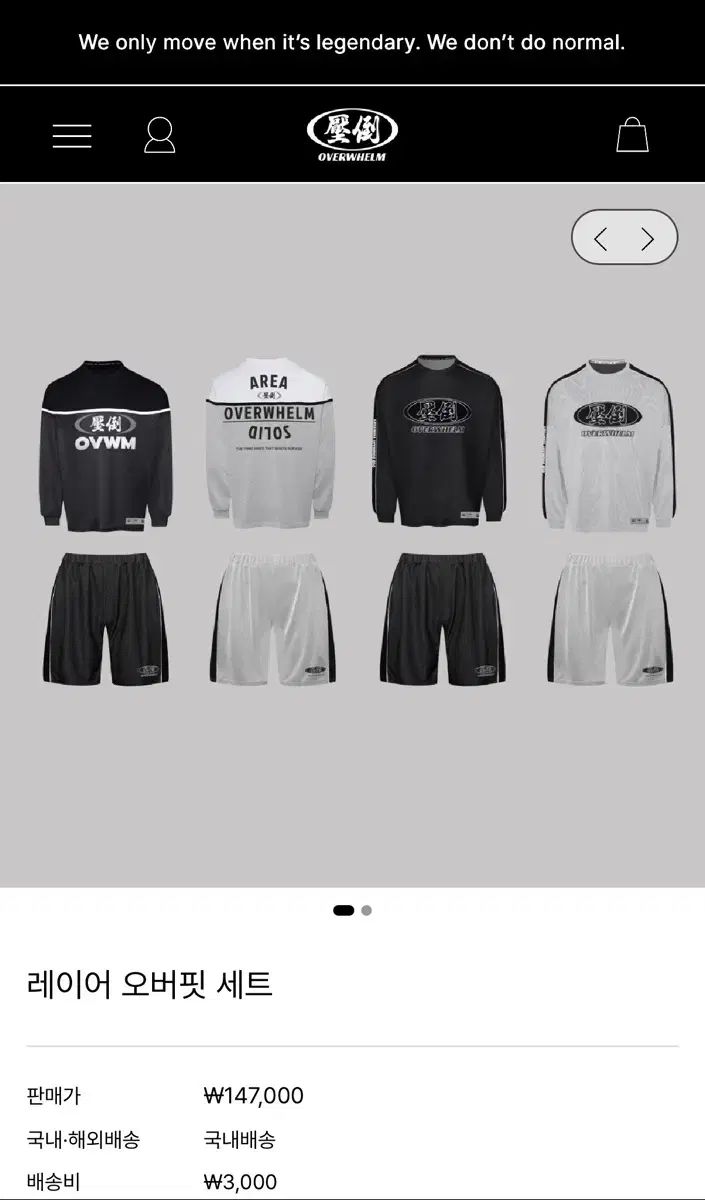
Task: Open the shopping bag
Action: (x=632, y=135)
